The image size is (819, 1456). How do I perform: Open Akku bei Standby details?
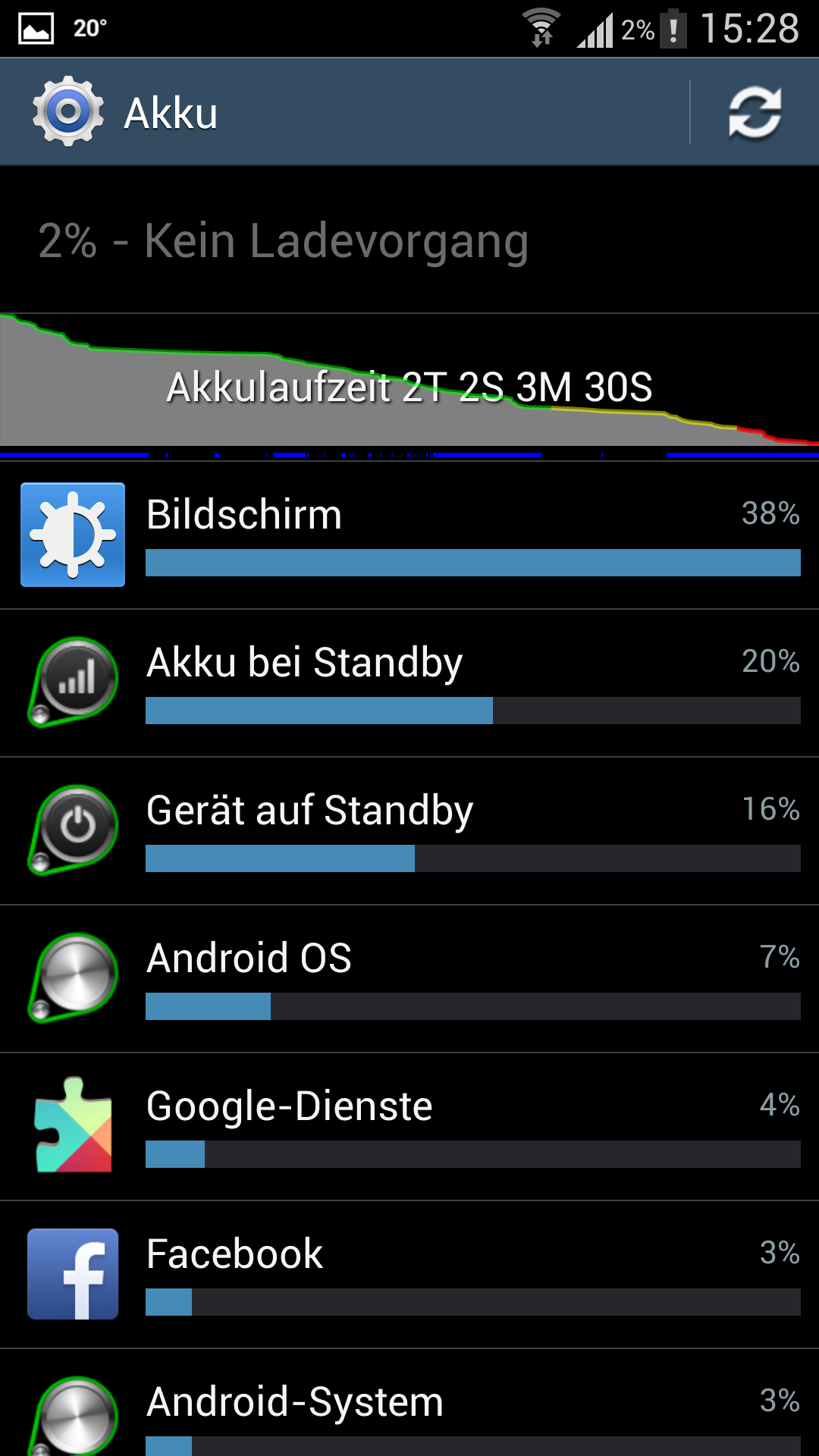(x=409, y=683)
